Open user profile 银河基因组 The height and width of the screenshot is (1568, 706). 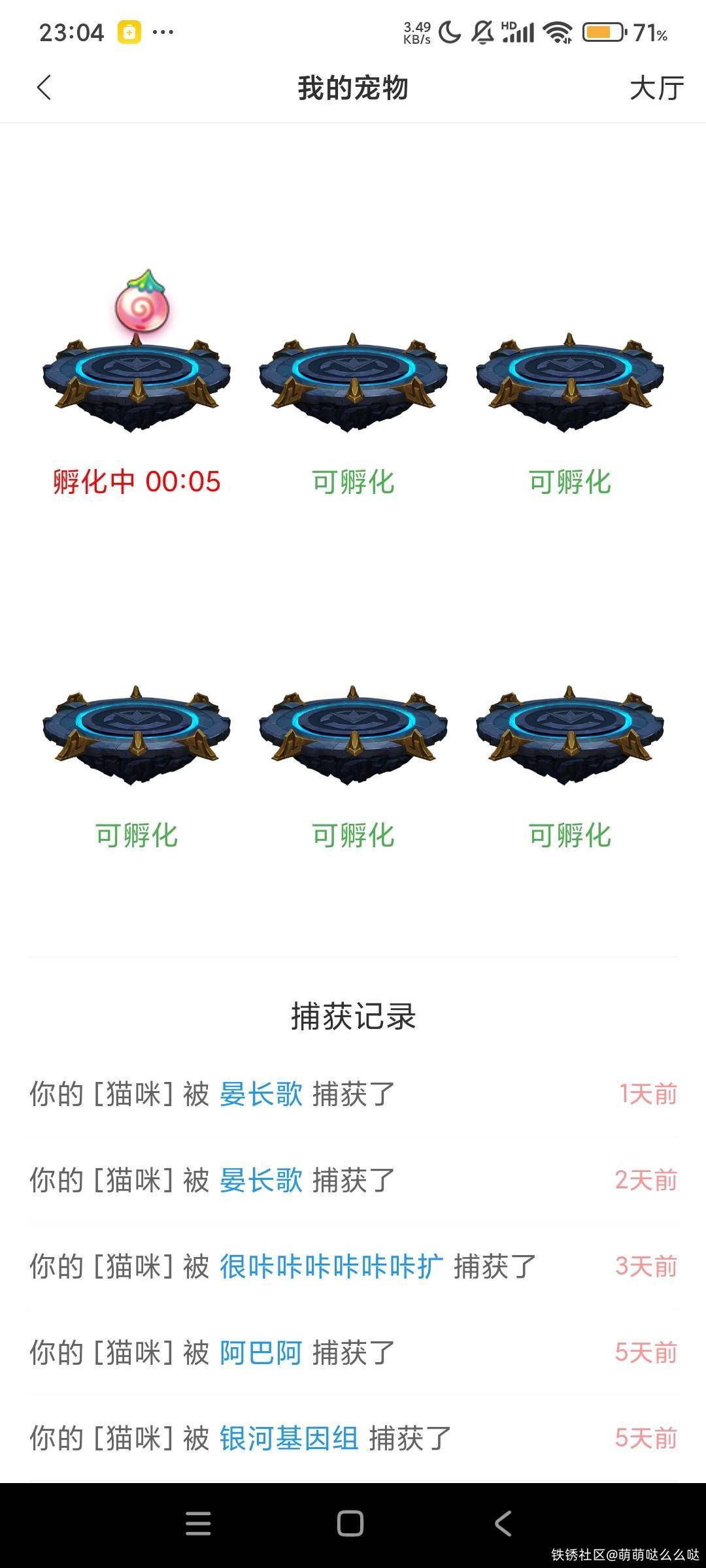[x=289, y=1439]
